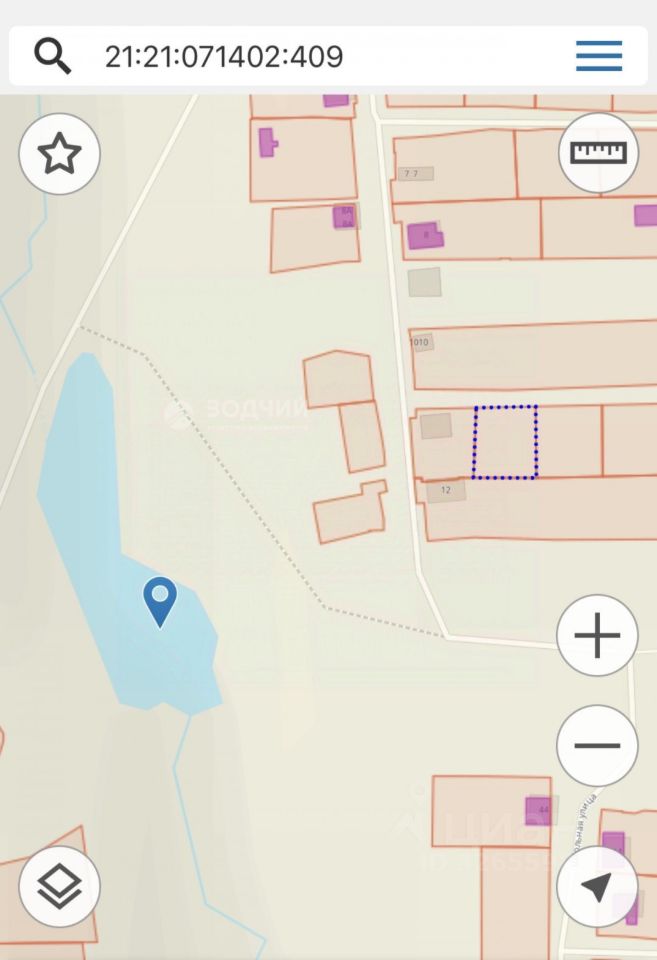
Task: Open the hamburger menu
Action: (x=599, y=56)
